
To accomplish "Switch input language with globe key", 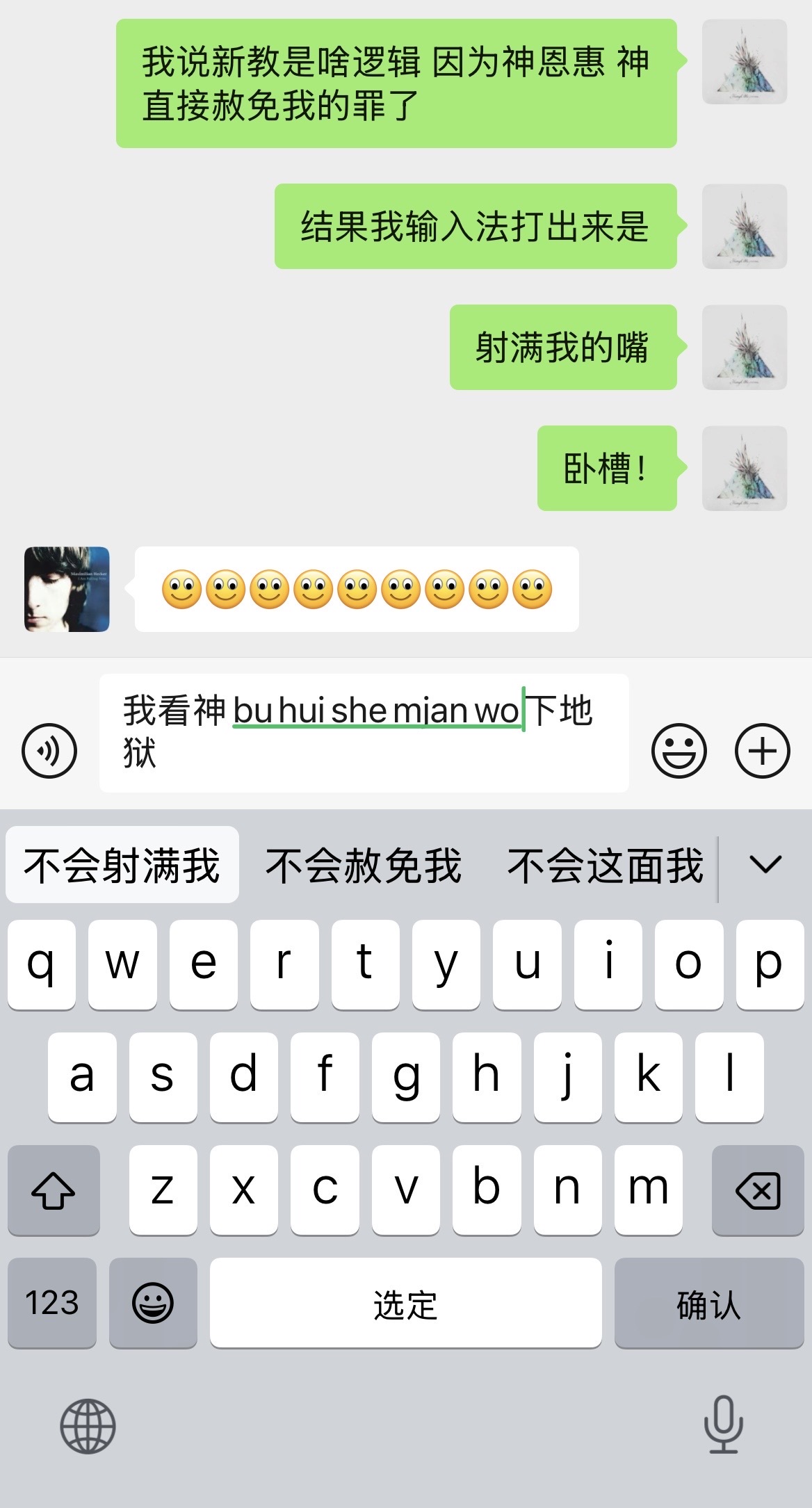I will (x=88, y=1427).
